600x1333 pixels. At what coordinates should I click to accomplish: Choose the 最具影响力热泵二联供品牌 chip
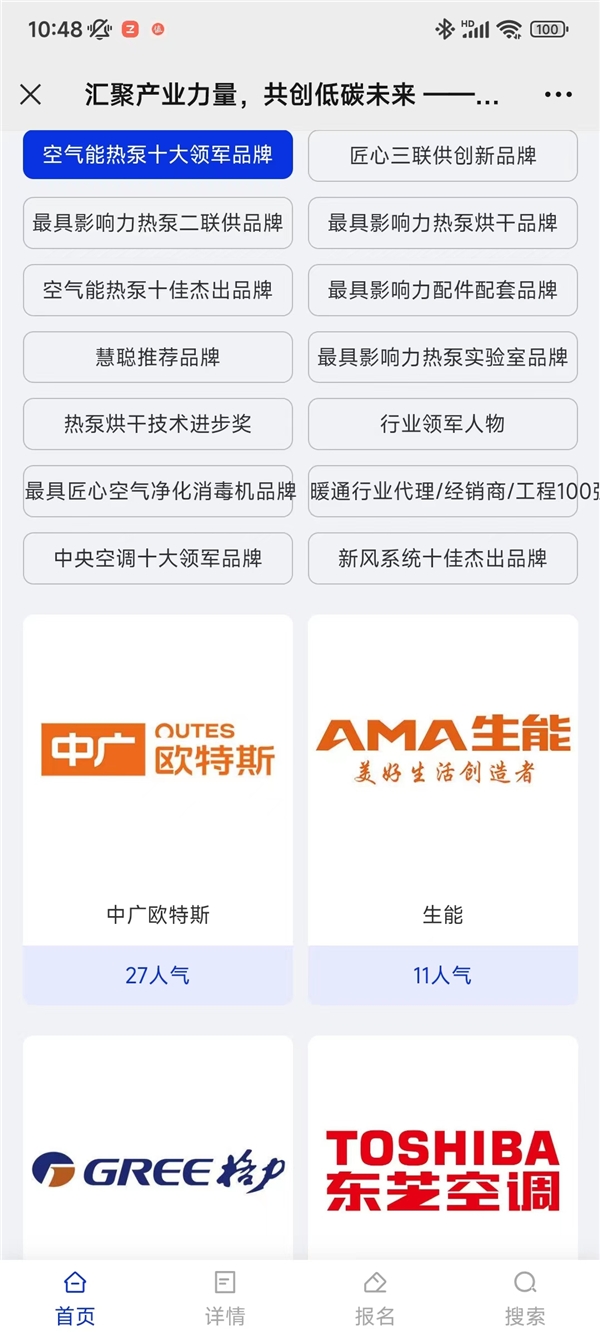tap(158, 223)
